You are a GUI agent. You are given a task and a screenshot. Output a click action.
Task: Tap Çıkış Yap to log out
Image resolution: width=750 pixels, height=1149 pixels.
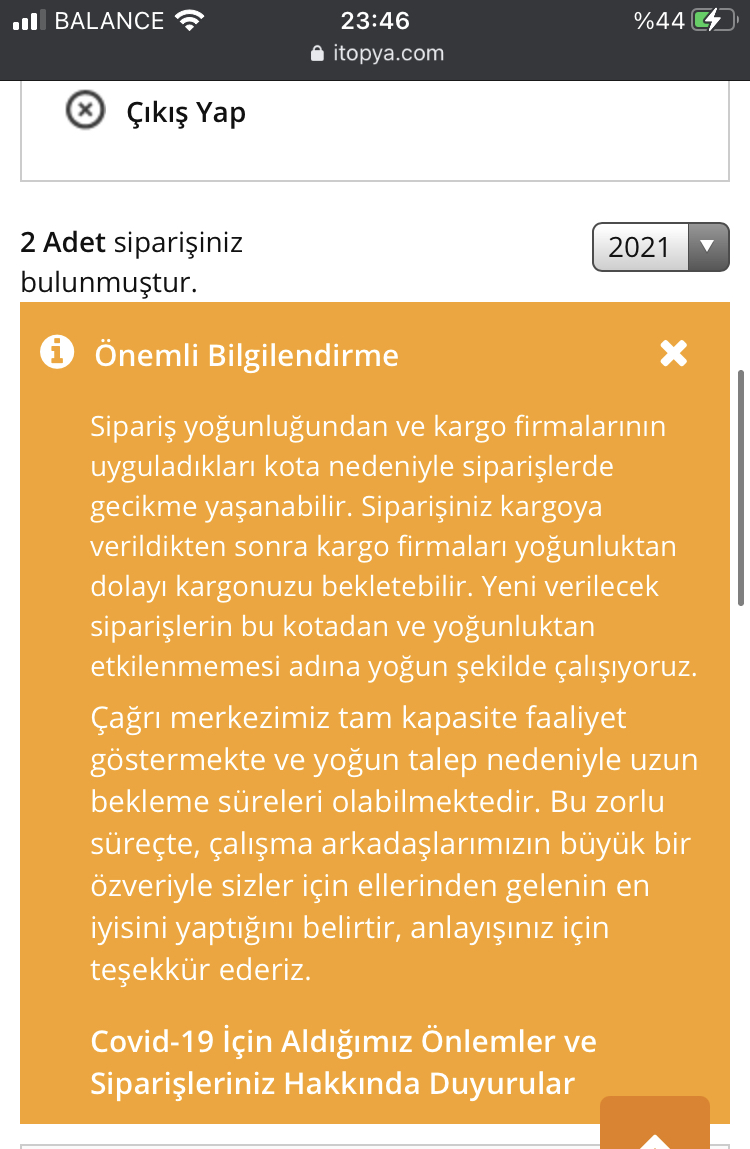(x=185, y=112)
